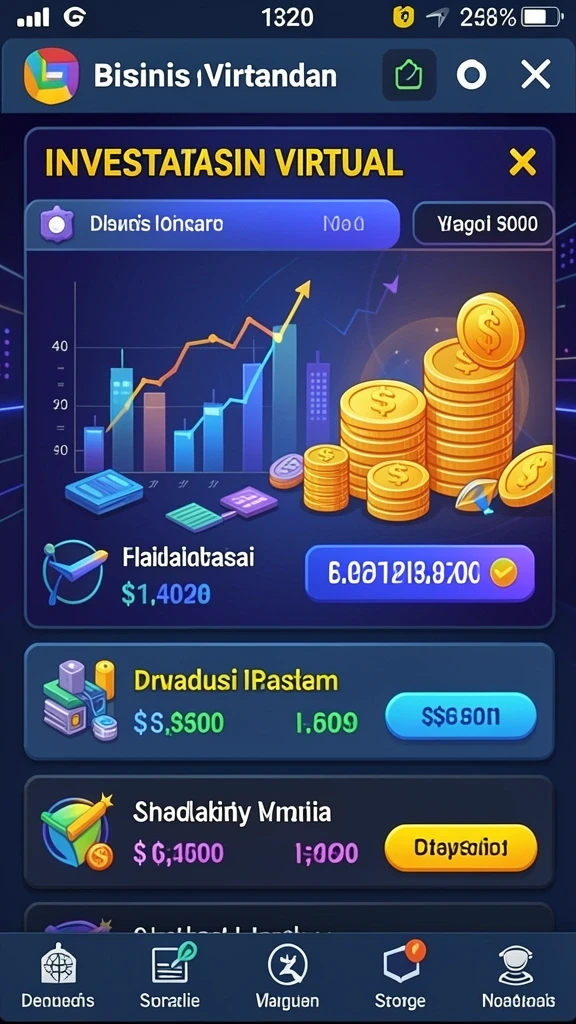Tap the white circle icon in header
576x1024 pixels.
point(472,76)
